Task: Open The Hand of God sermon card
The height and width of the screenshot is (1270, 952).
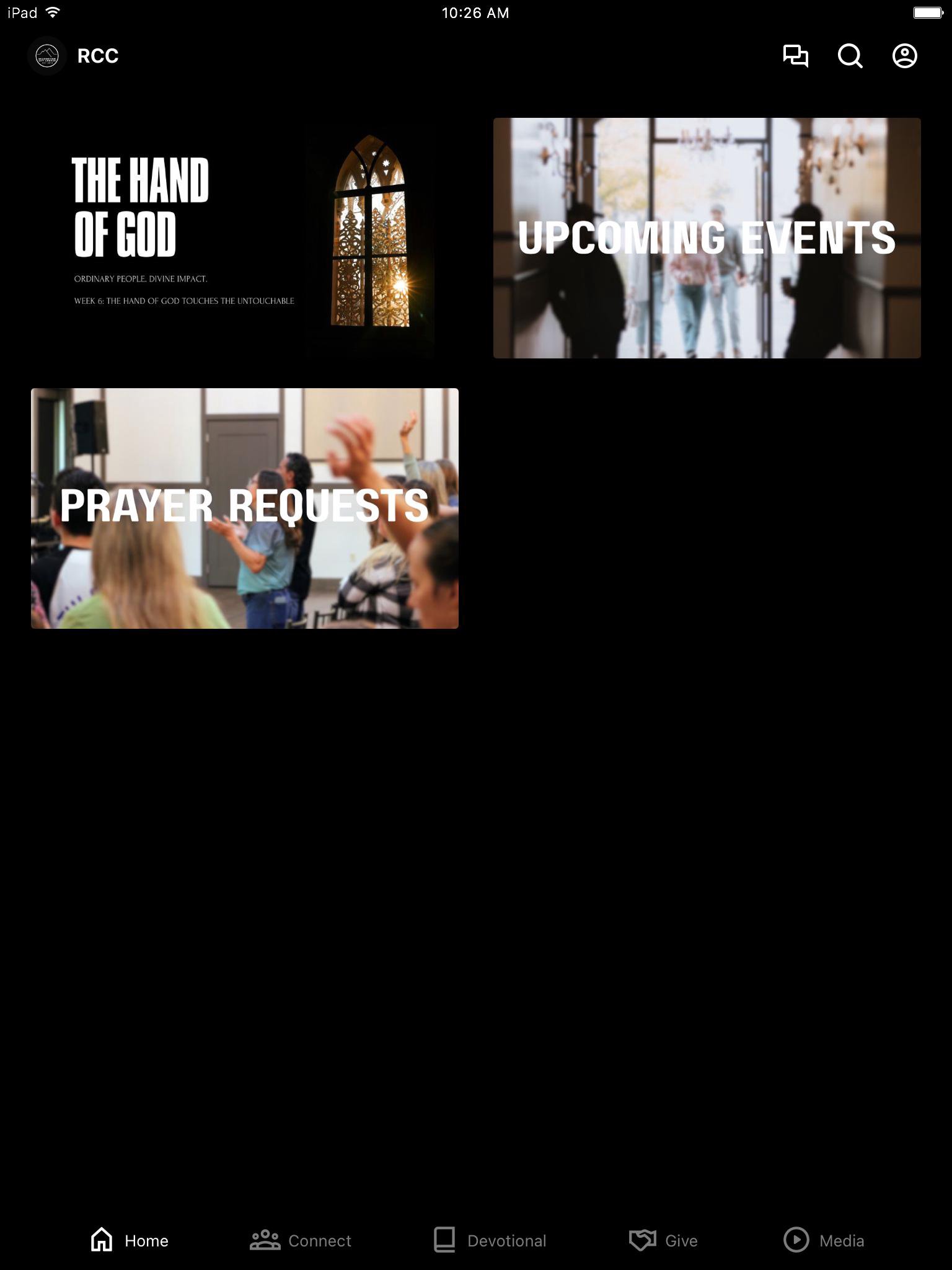Action: [245, 238]
